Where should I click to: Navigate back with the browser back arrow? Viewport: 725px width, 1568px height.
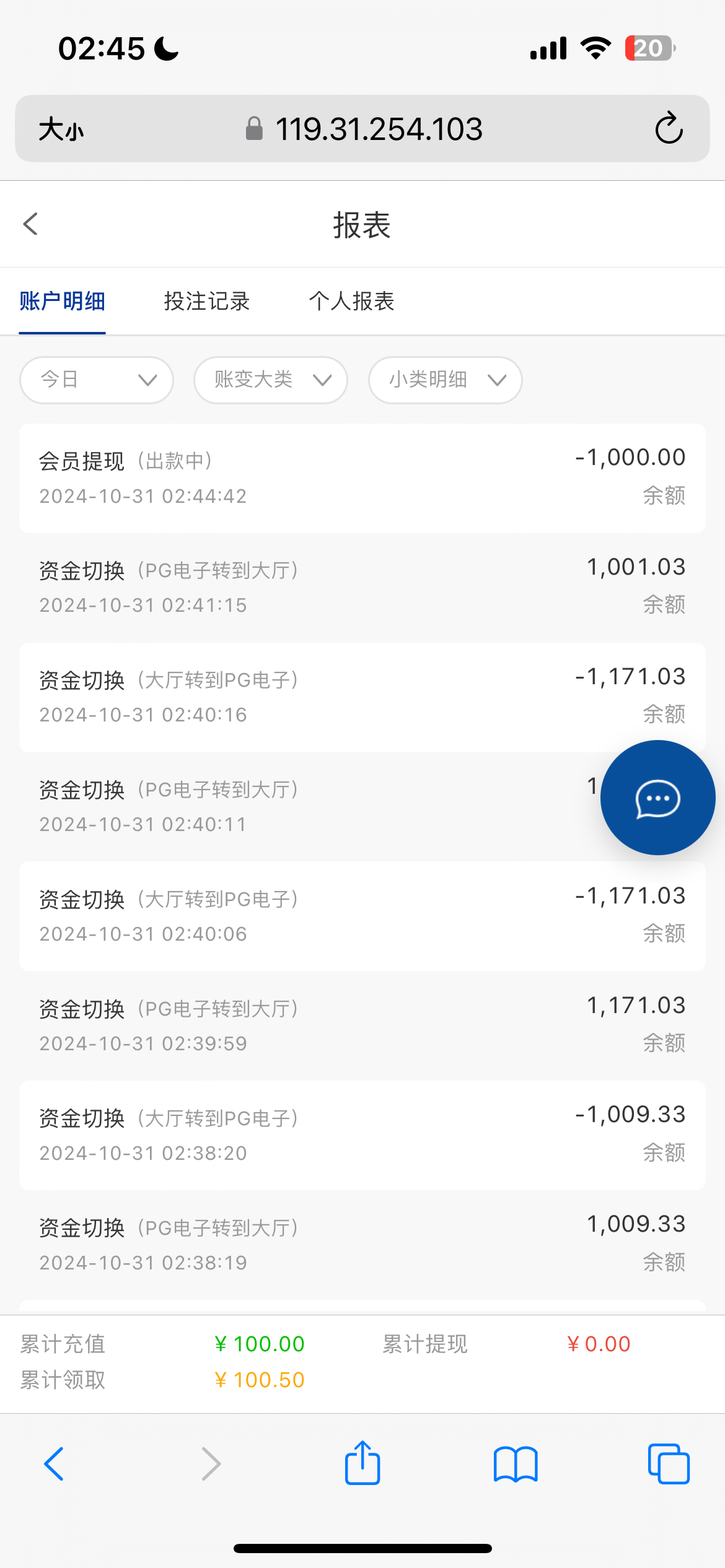(x=54, y=1464)
